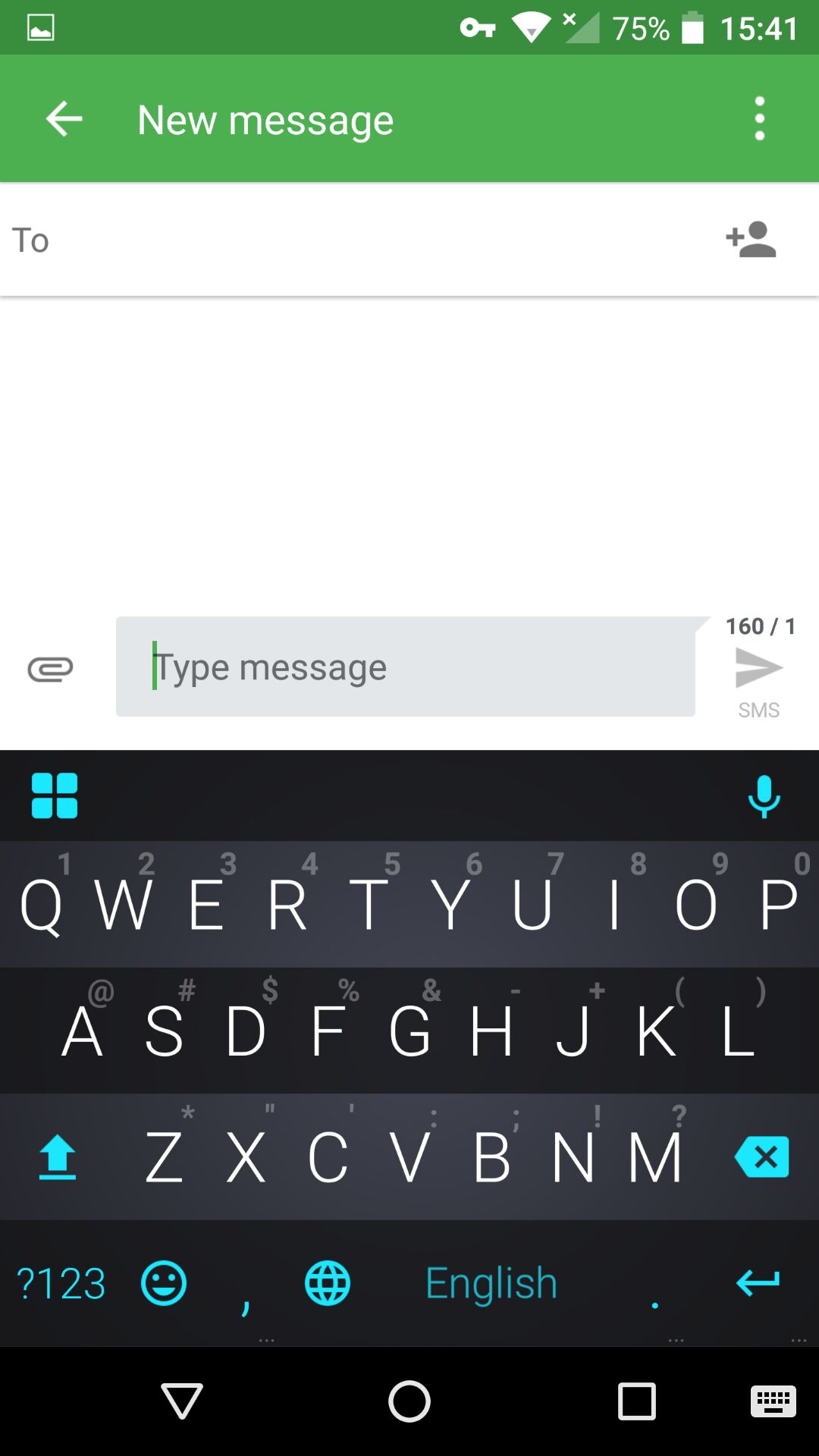Open the keyboard switcher in the navigation bar

(773, 1401)
